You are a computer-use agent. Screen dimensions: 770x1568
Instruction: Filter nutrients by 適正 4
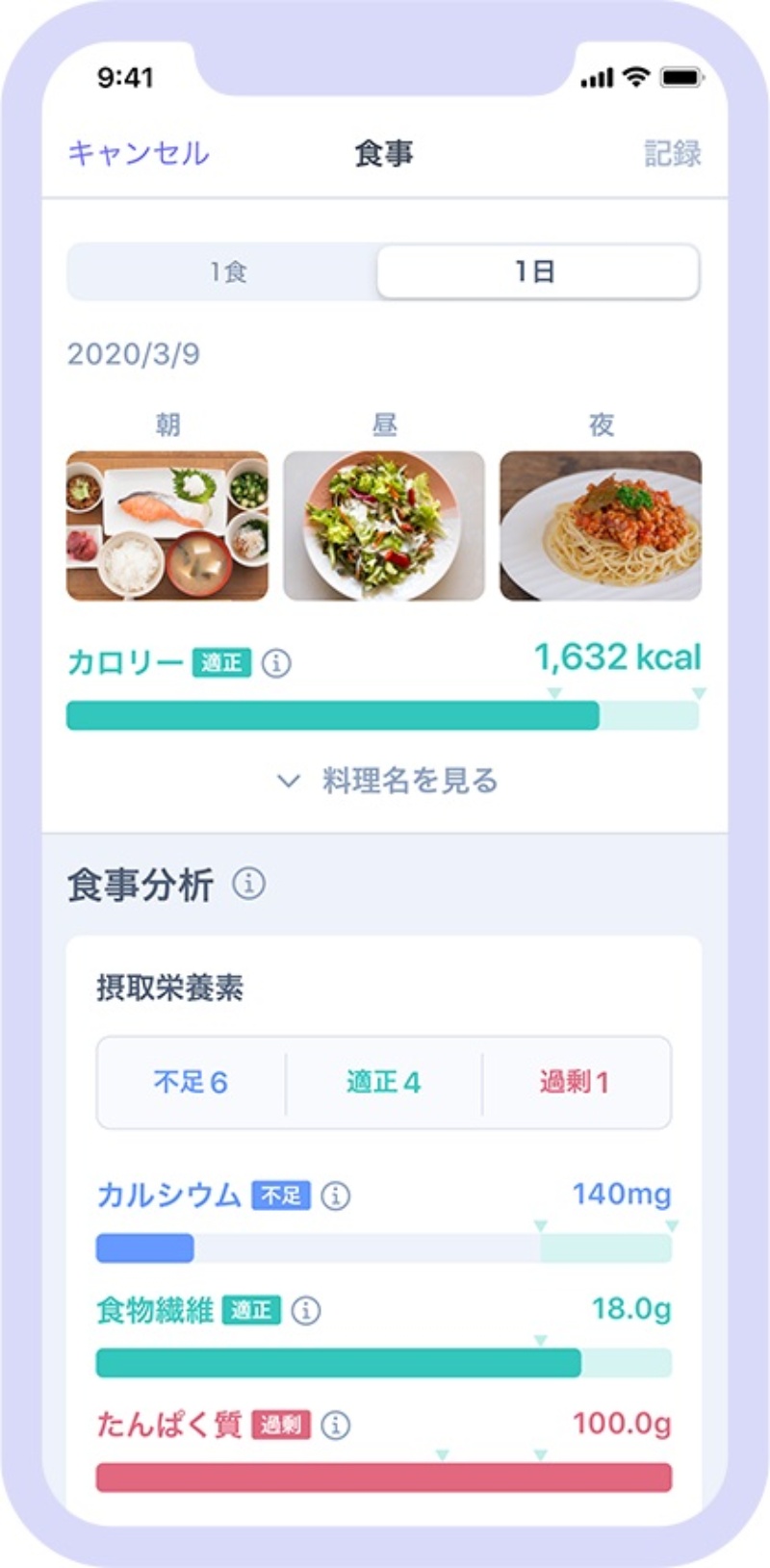click(384, 1082)
